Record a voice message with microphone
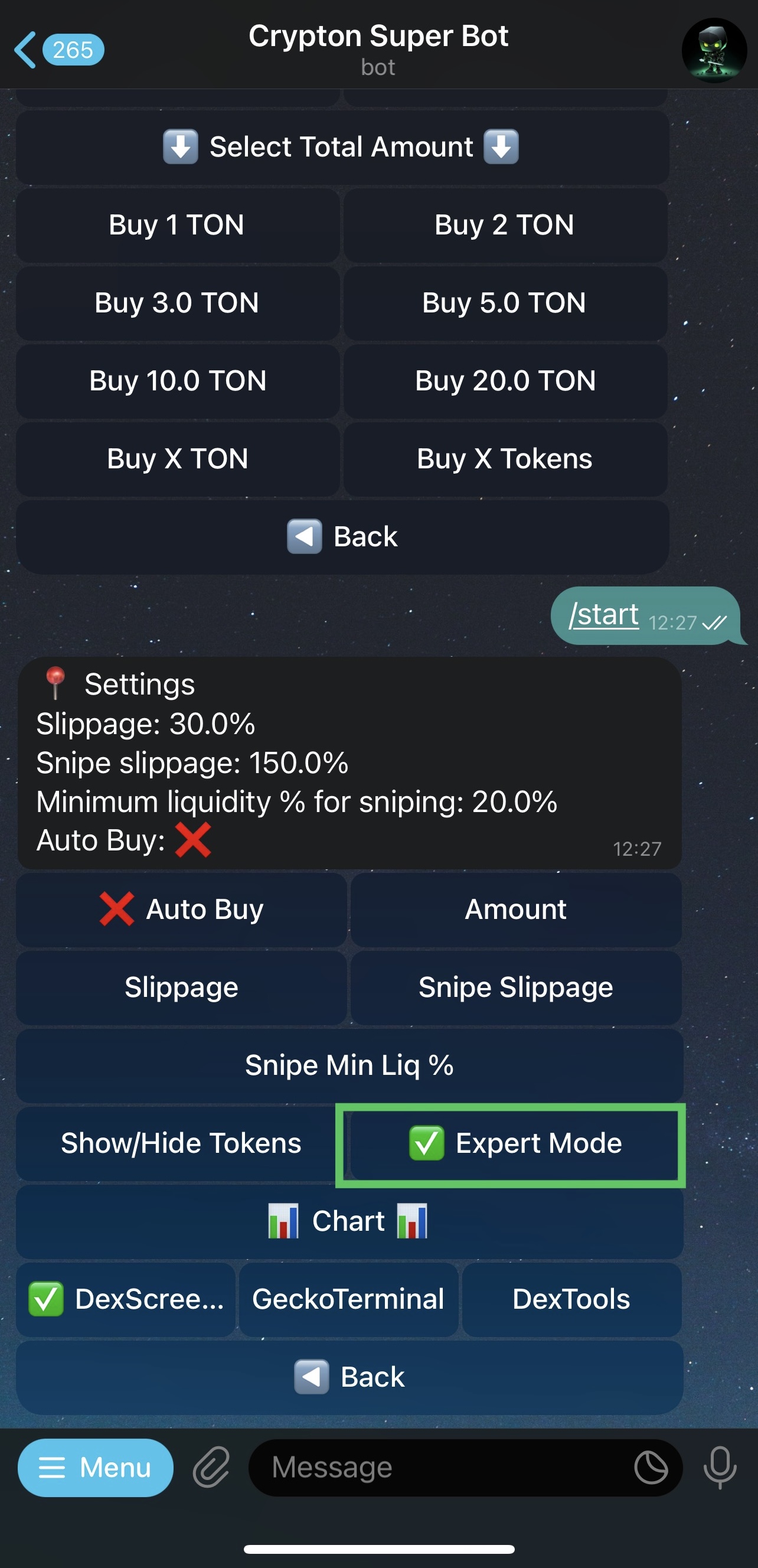The height and width of the screenshot is (1568, 758). [x=720, y=1468]
